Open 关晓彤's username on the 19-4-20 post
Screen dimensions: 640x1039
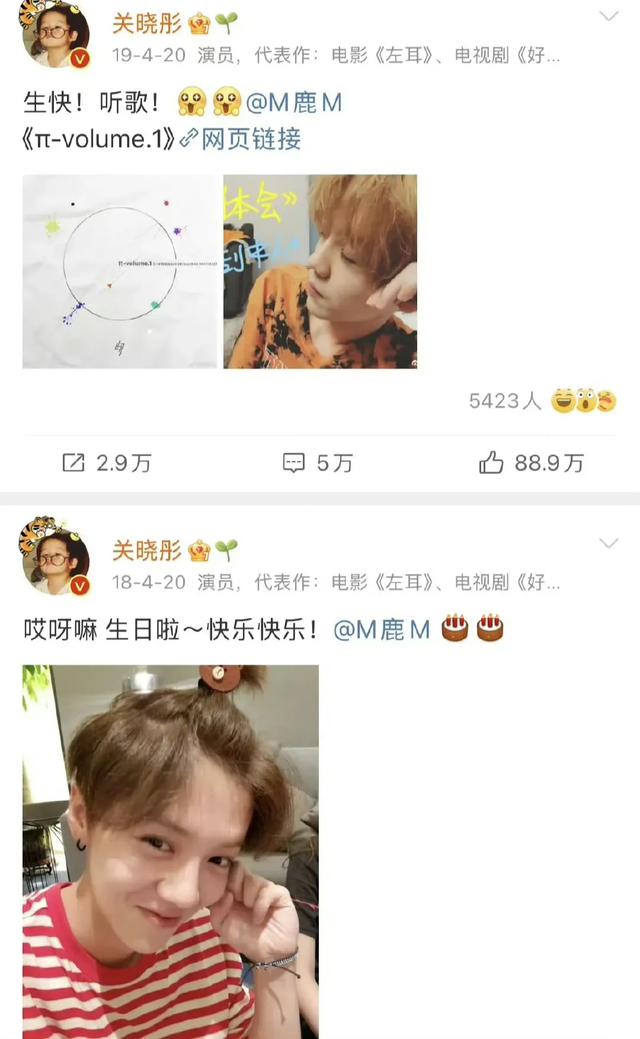click(146, 21)
